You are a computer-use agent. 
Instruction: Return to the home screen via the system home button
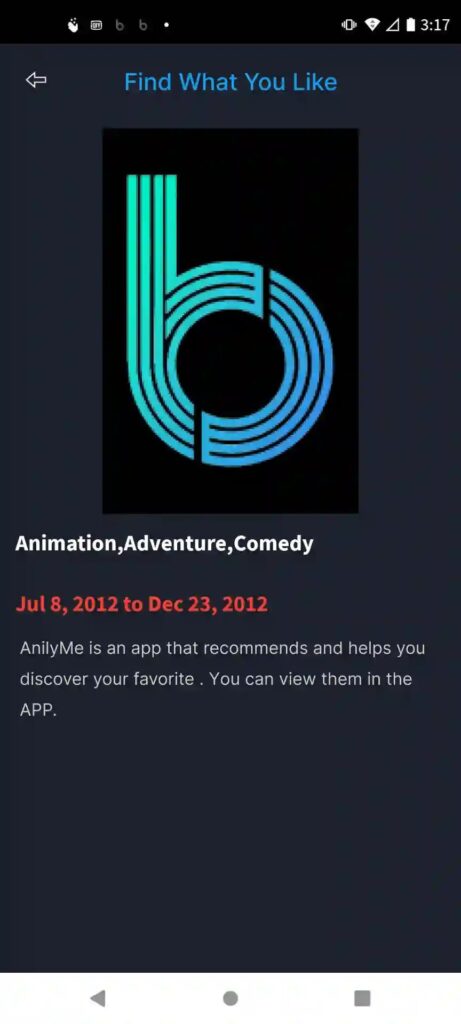230,998
